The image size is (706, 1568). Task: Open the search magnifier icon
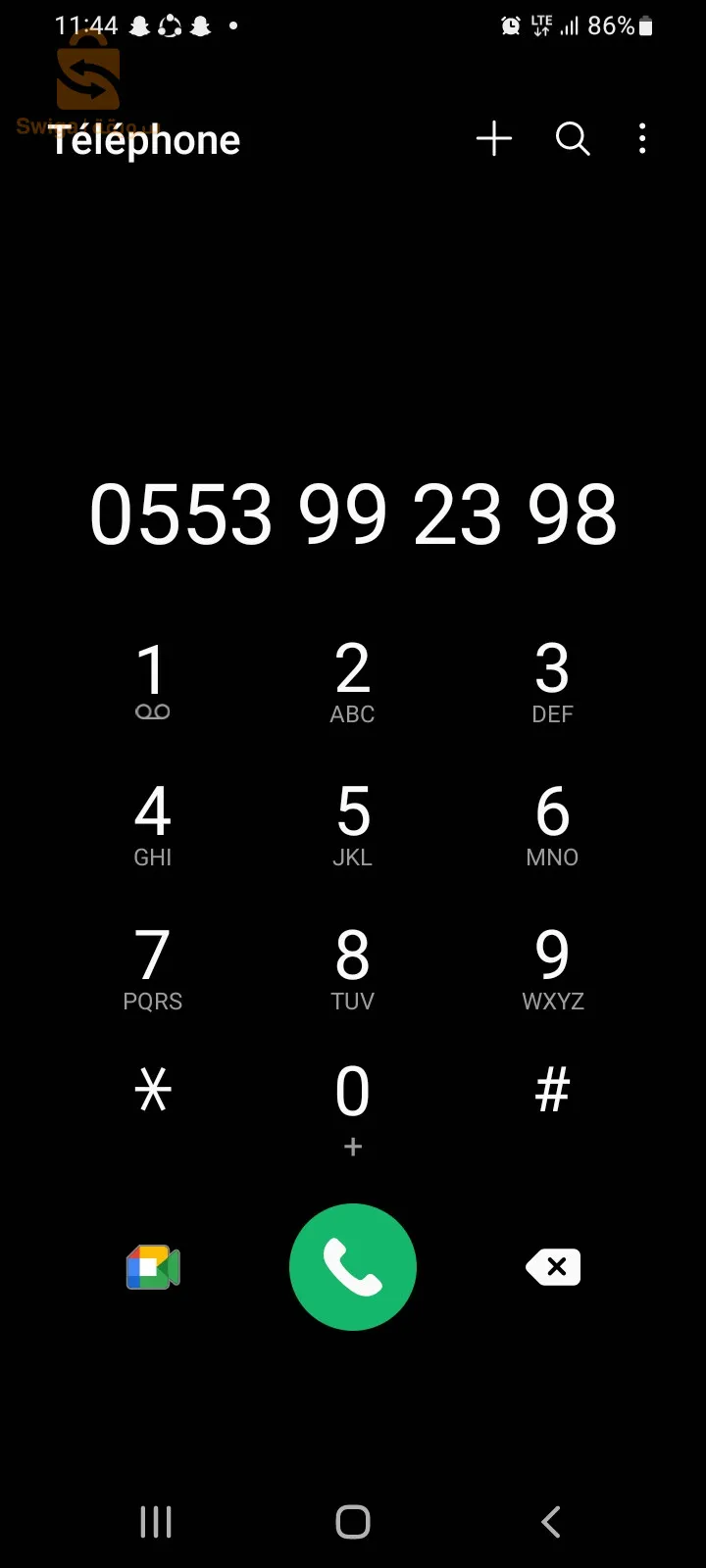pos(573,139)
